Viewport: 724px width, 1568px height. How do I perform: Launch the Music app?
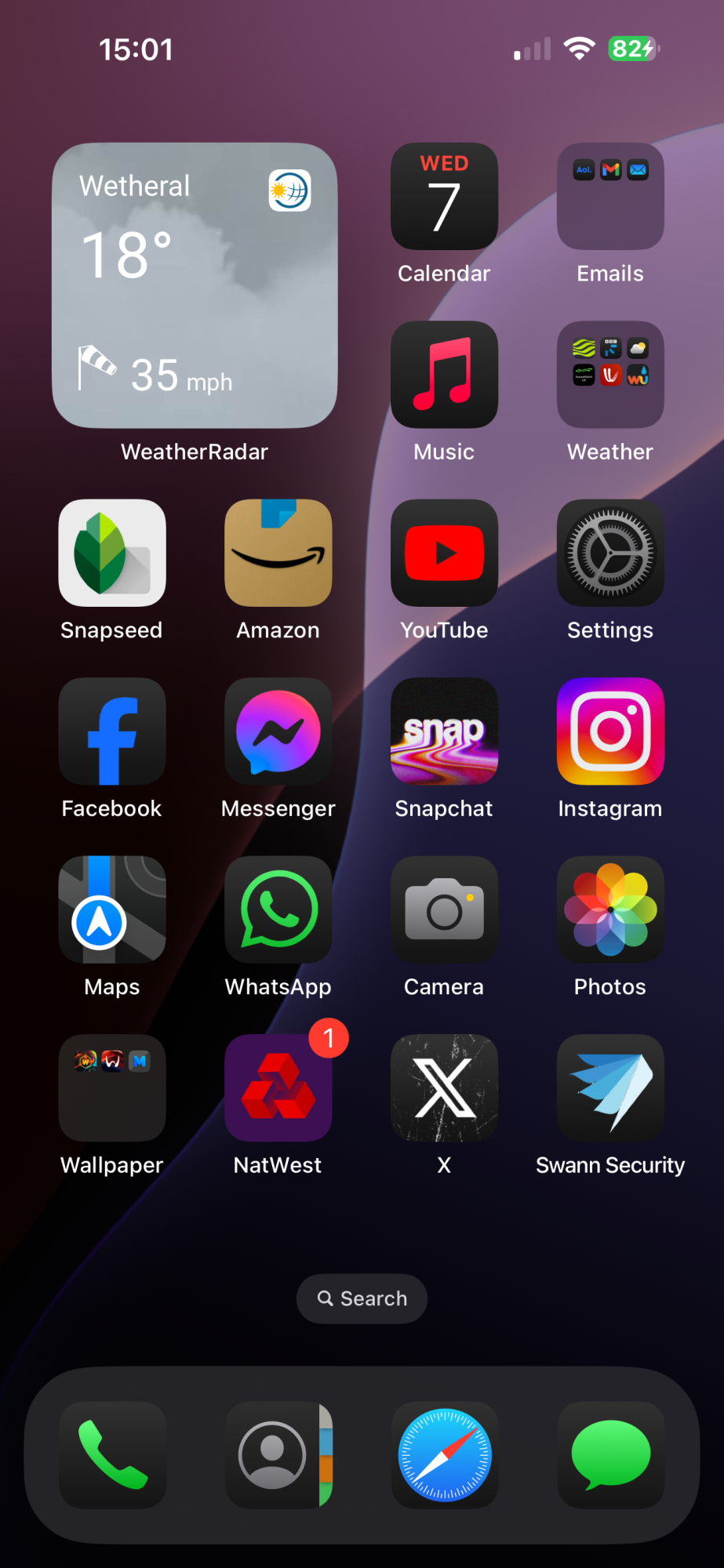[x=444, y=375]
